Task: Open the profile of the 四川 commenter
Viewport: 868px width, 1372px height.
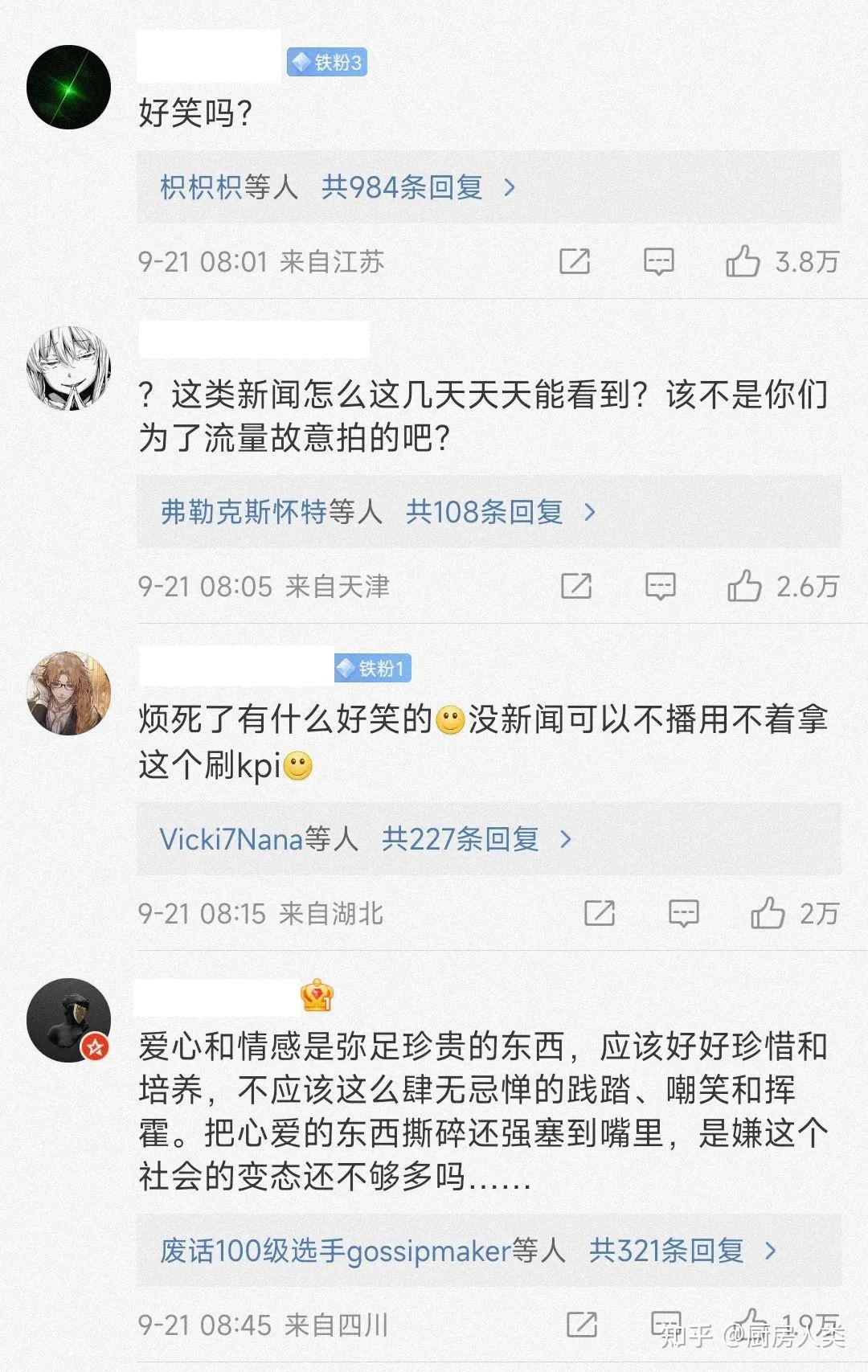Action: coord(68,1020)
